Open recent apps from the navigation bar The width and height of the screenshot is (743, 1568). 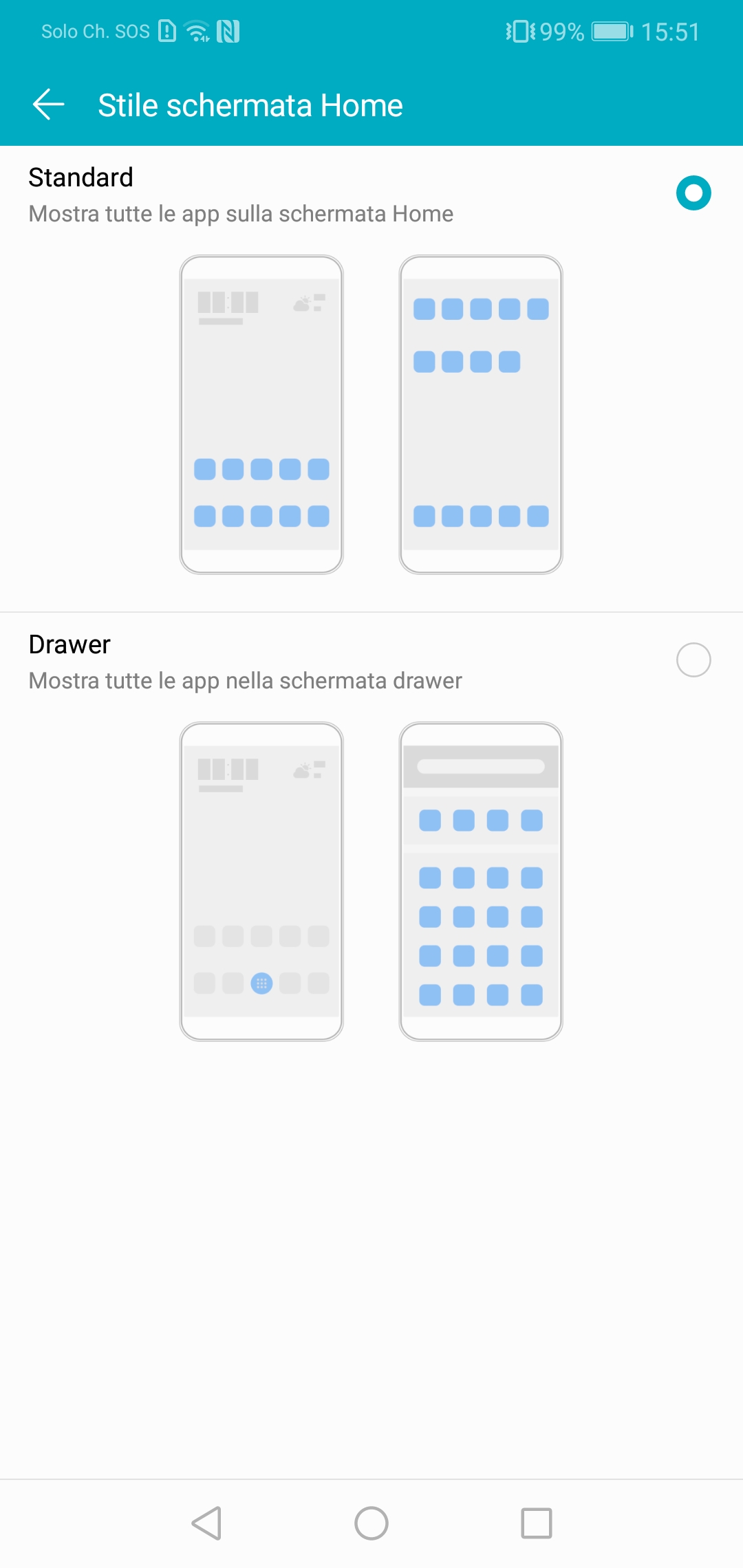point(537,1523)
